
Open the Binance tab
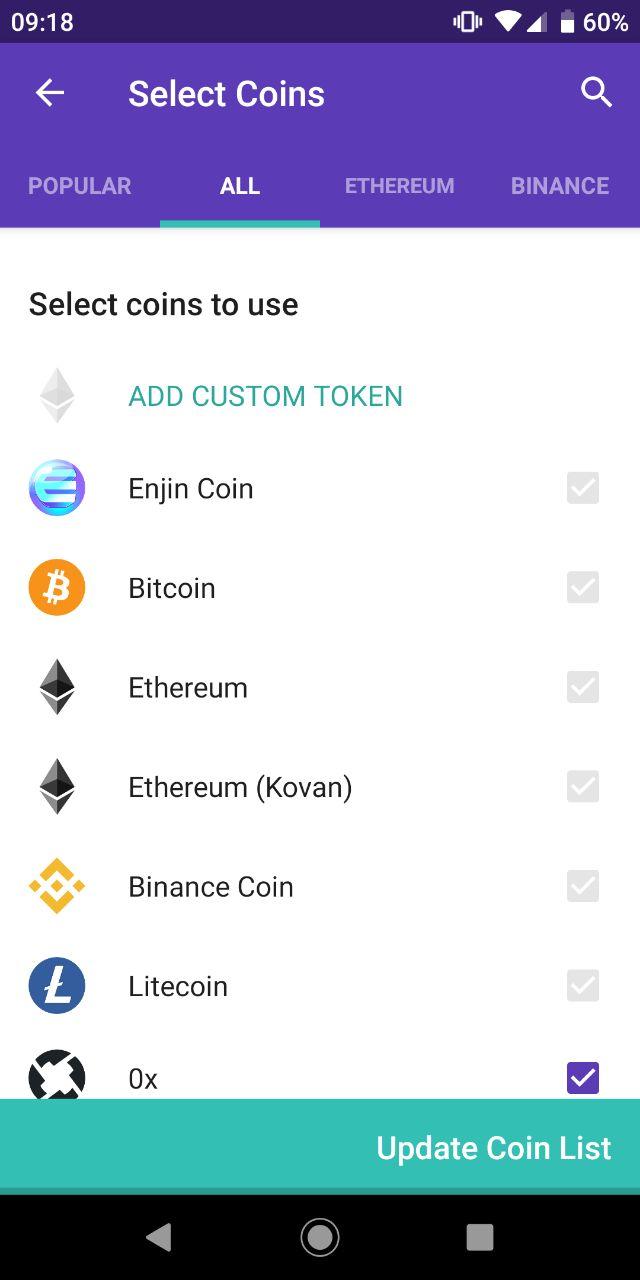pyautogui.click(x=559, y=186)
